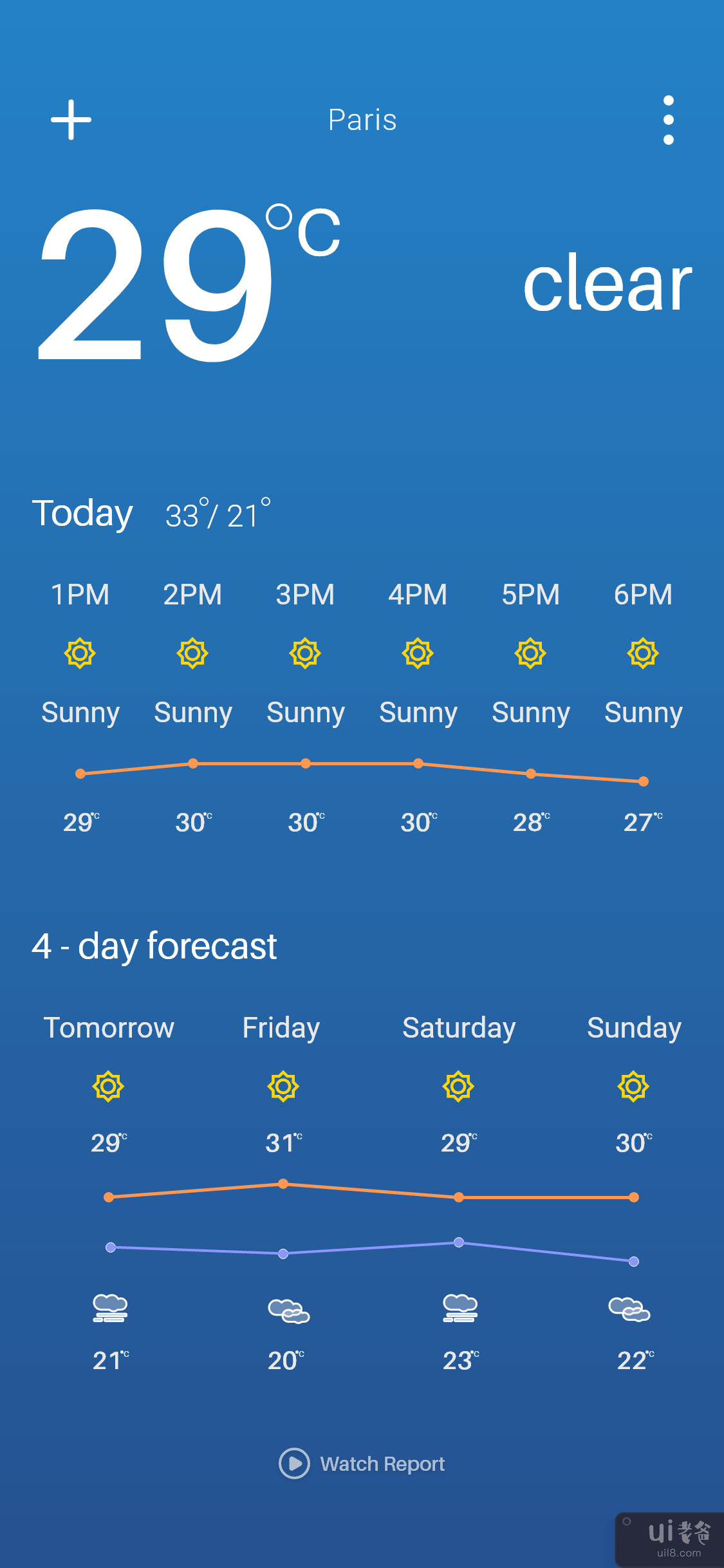Open the three-dot overflow menu
The height and width of the screenshot is (1568, 724).
(668, 120)
